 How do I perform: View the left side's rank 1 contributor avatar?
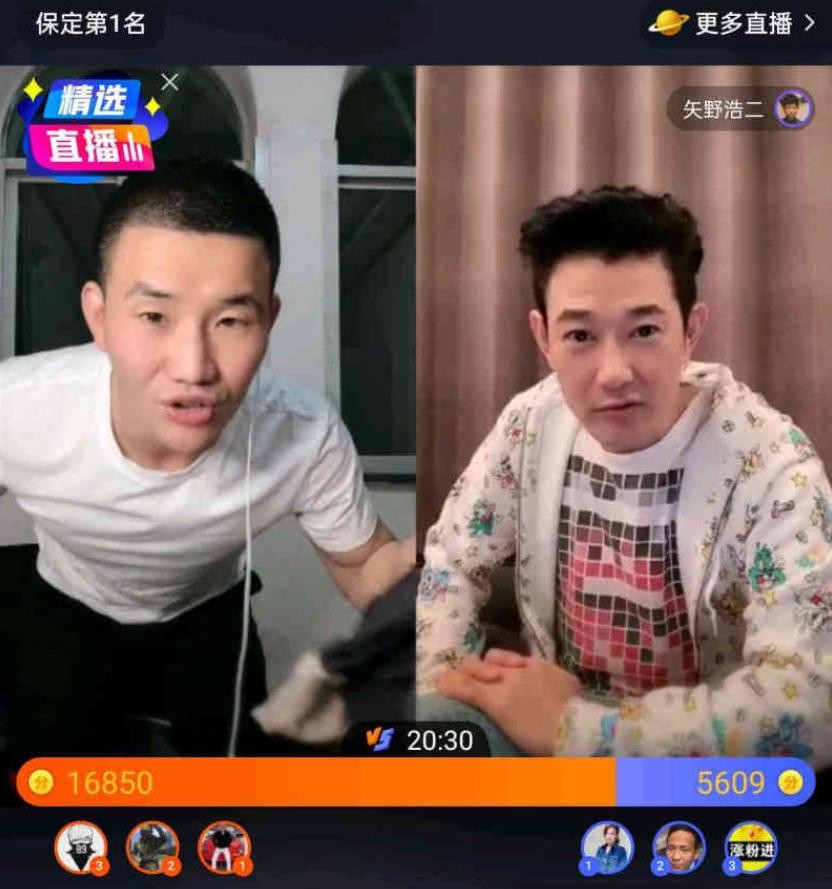point(224,847)
